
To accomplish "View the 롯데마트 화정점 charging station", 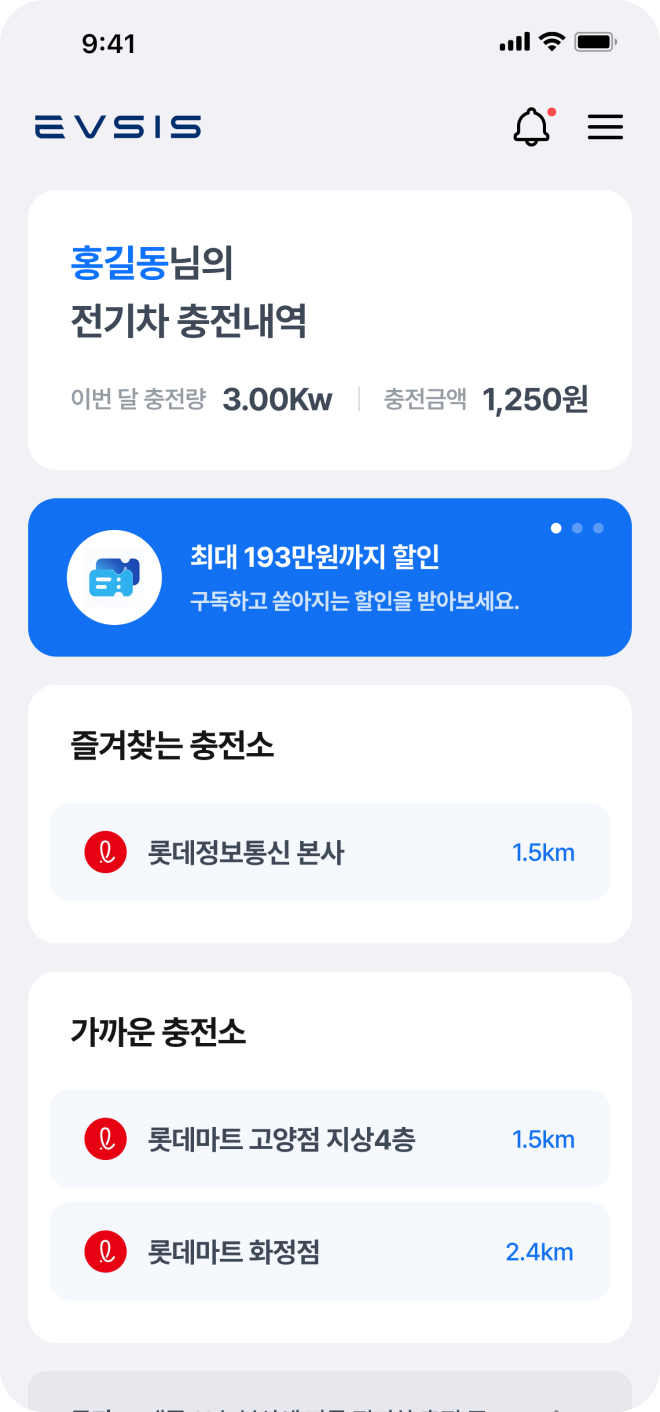I will [x=330, y=1251].
